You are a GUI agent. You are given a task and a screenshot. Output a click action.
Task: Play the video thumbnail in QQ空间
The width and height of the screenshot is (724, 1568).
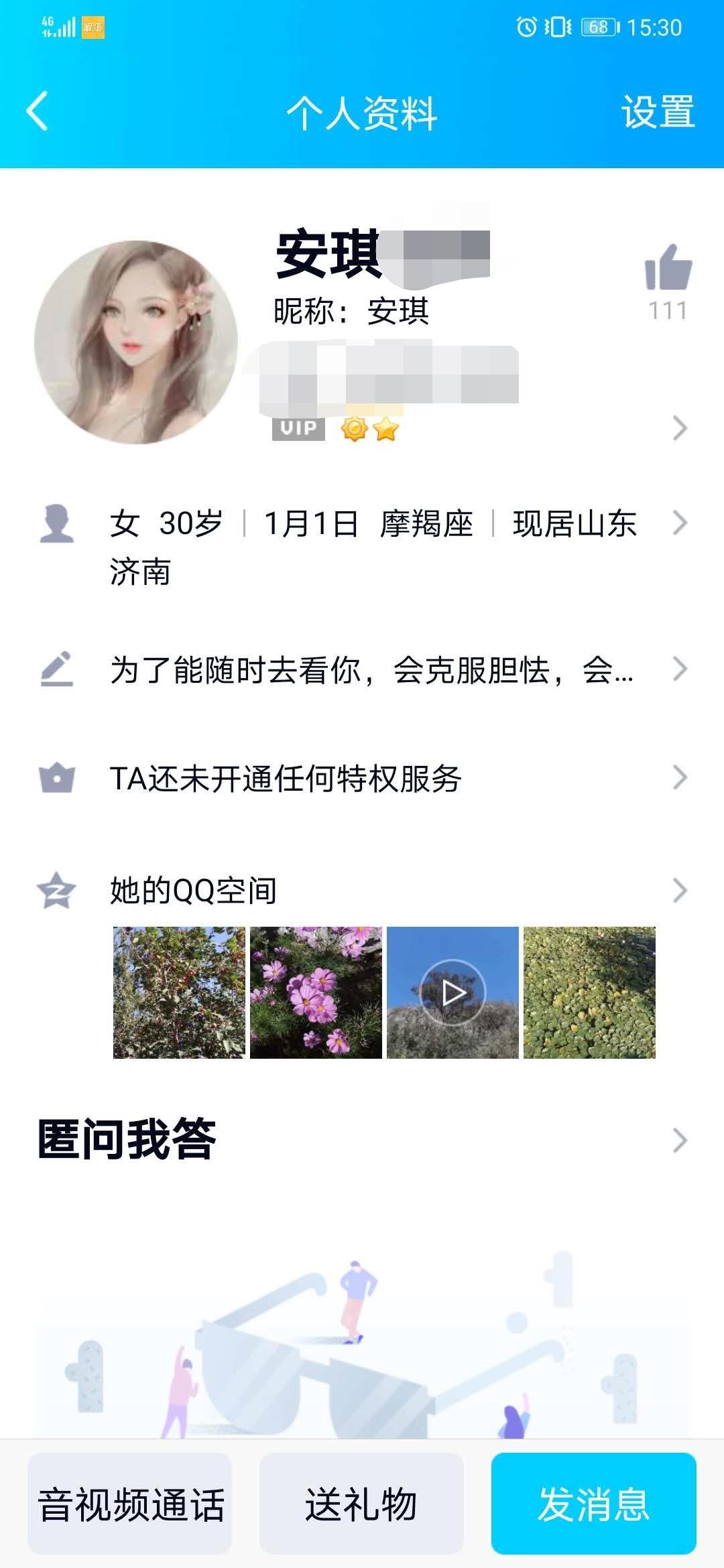(453, 994)
